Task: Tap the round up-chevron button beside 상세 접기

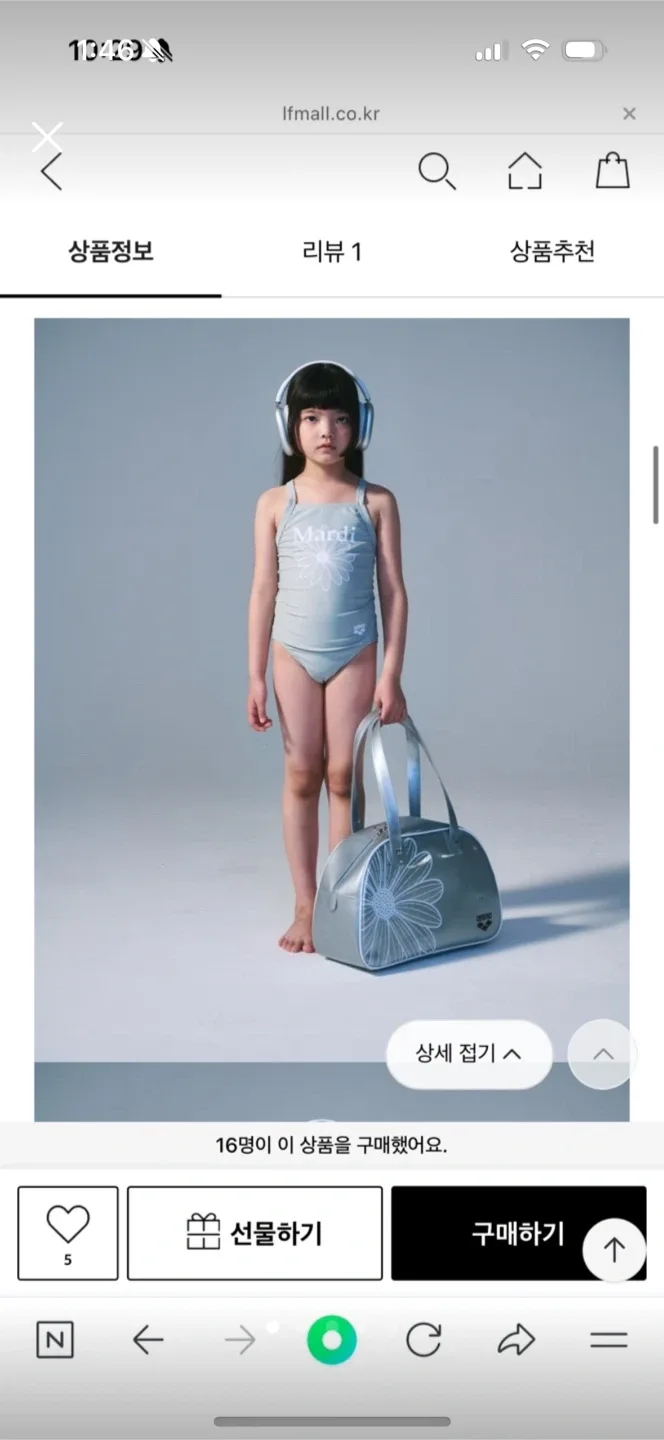Action: pos(602,1053)
